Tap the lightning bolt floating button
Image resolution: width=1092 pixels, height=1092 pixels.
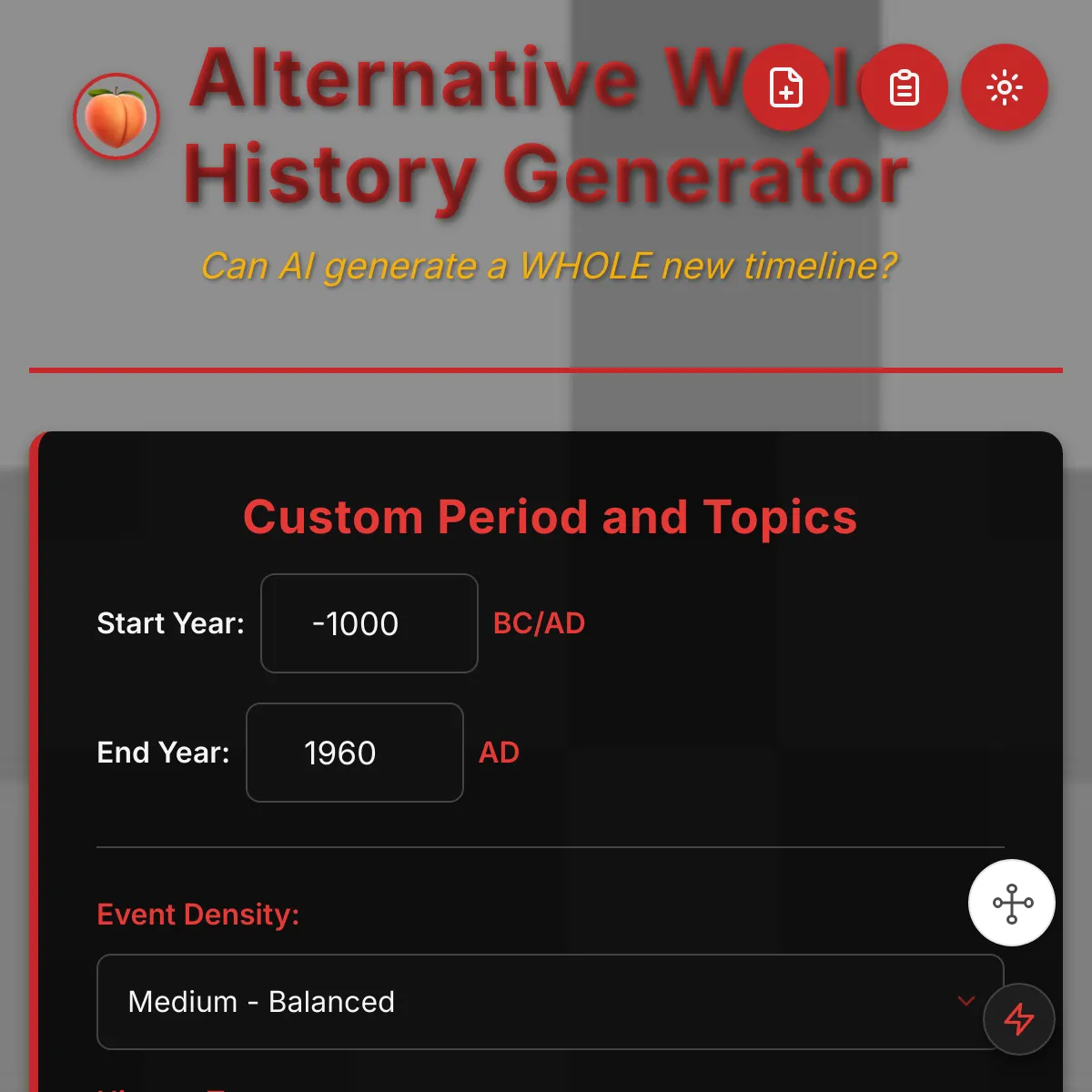1019,1019
